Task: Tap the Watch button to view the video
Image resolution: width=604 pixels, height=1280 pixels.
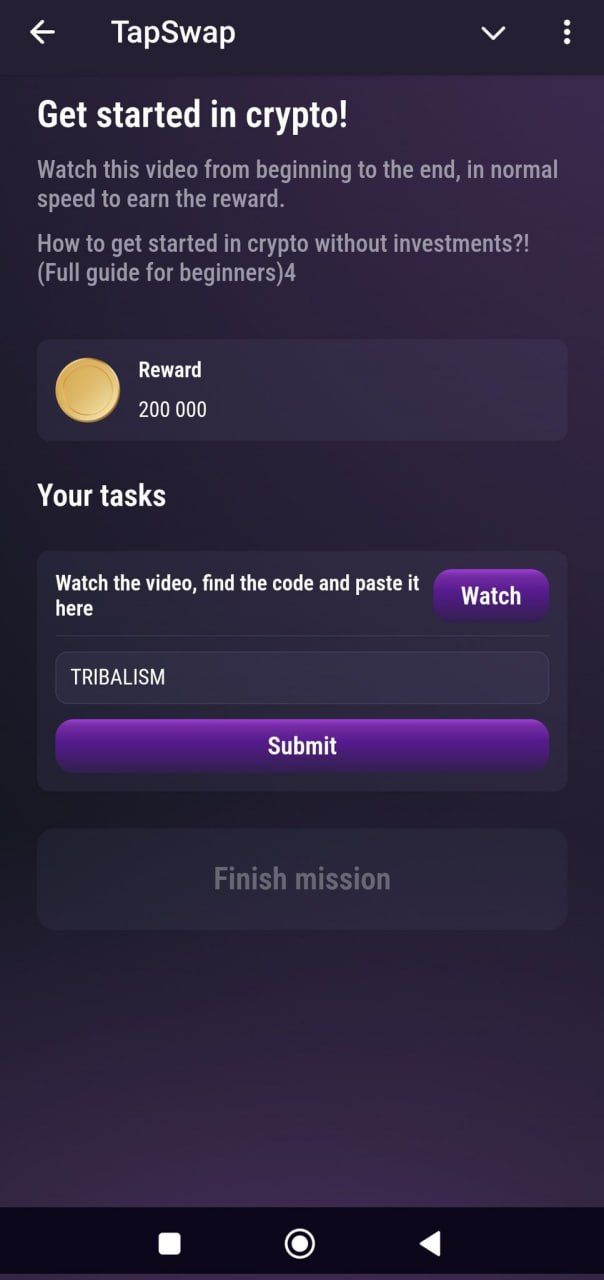Action: coord(490,596)
